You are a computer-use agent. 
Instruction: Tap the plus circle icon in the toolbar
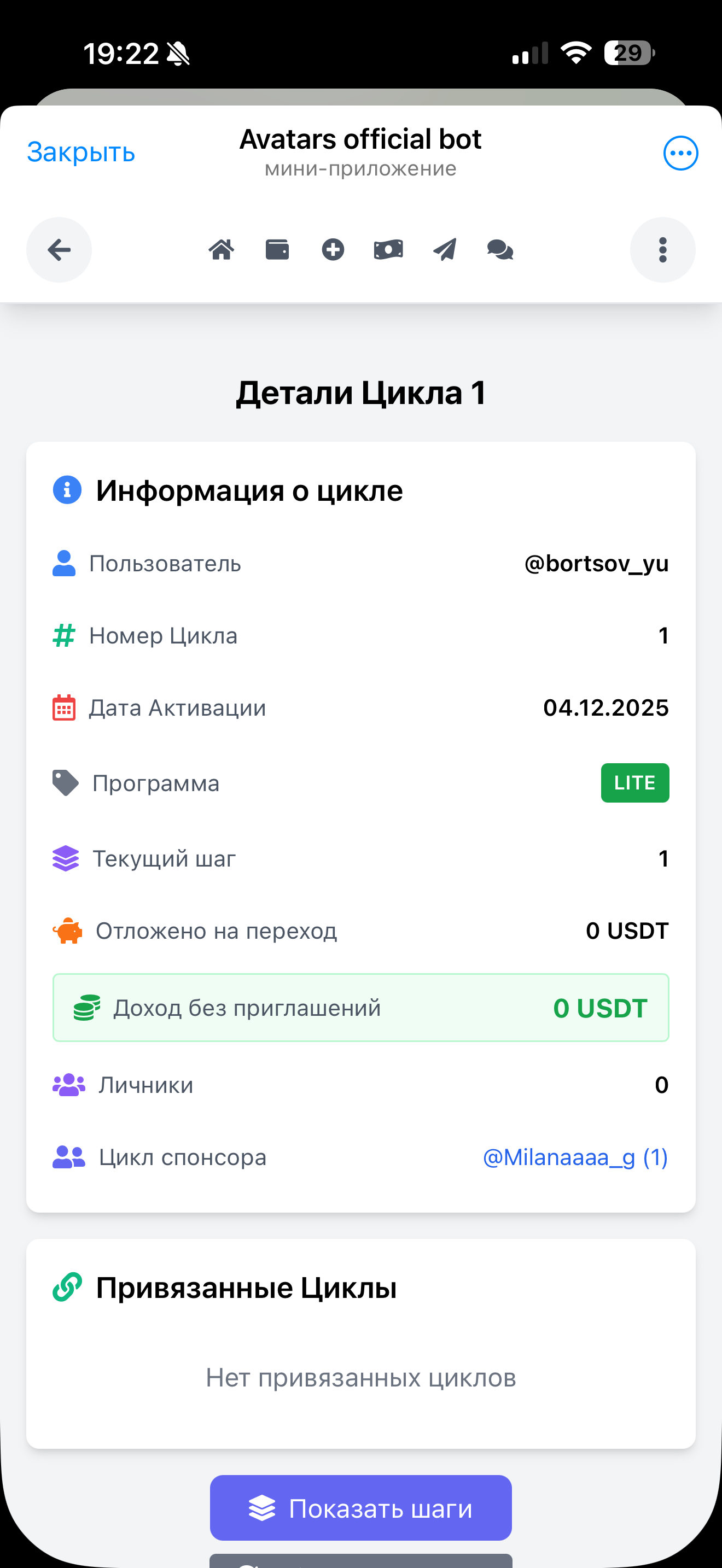(333, 249)
